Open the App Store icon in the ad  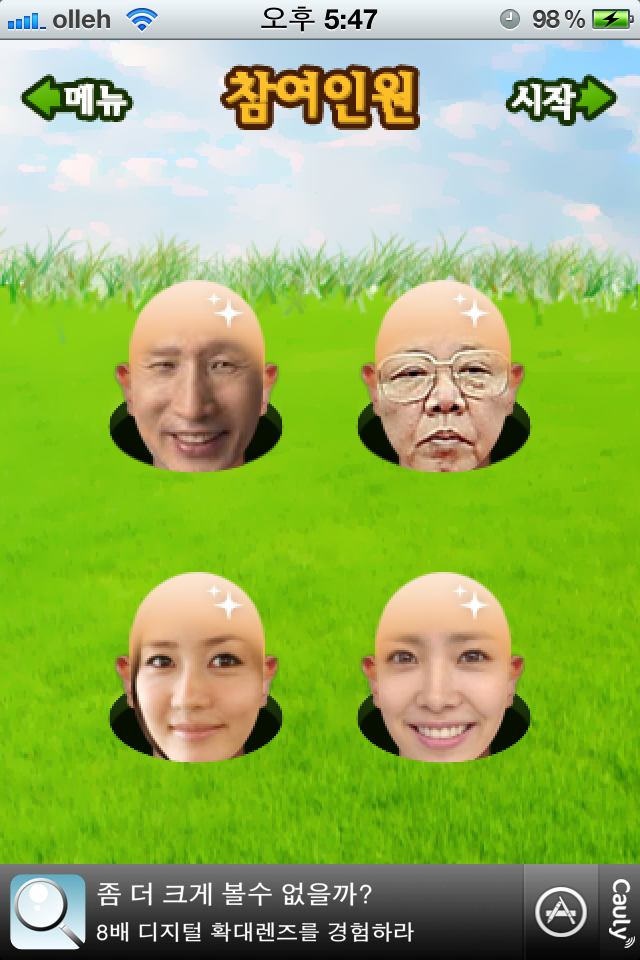pyautogui.click(x=560, y=912)
